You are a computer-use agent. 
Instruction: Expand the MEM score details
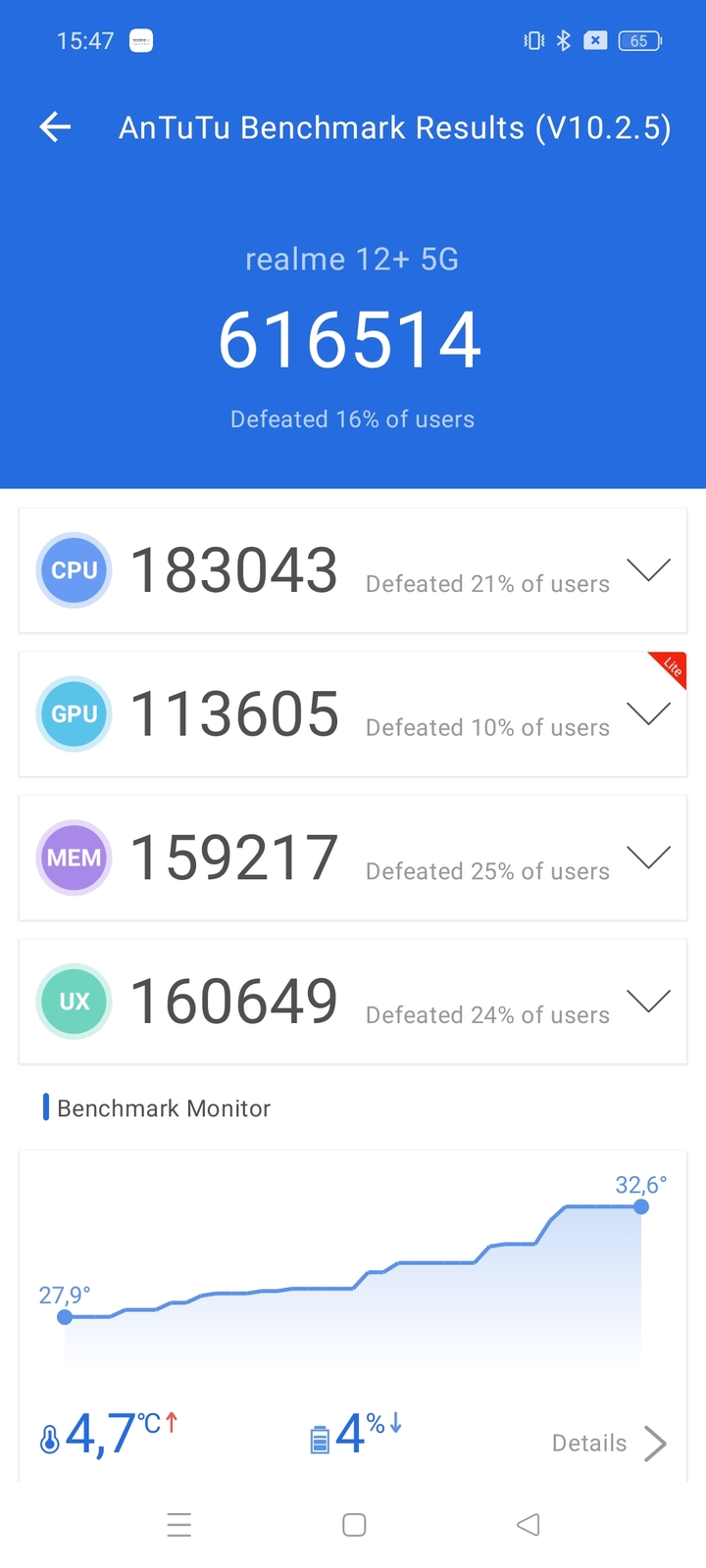pyautogui.click(x=648, y=857)
